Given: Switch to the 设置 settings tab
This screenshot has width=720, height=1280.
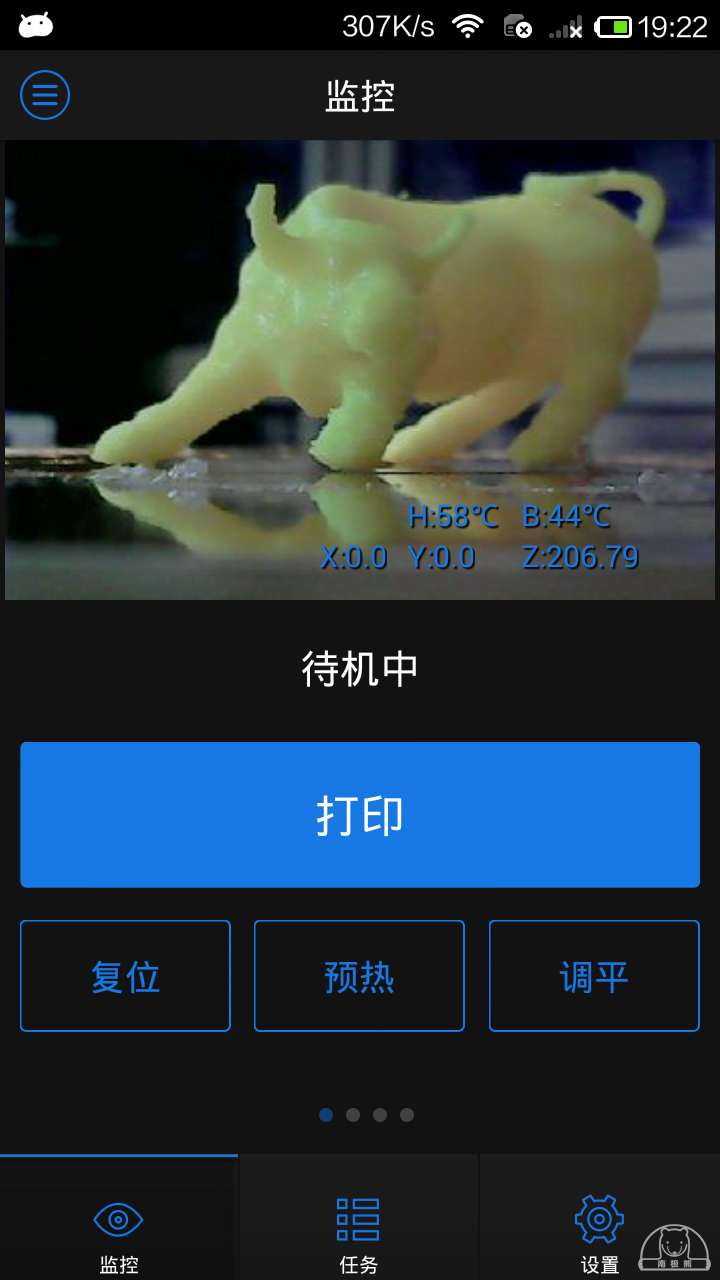Looking at the screenshot, I should (x=599, y=1232).
